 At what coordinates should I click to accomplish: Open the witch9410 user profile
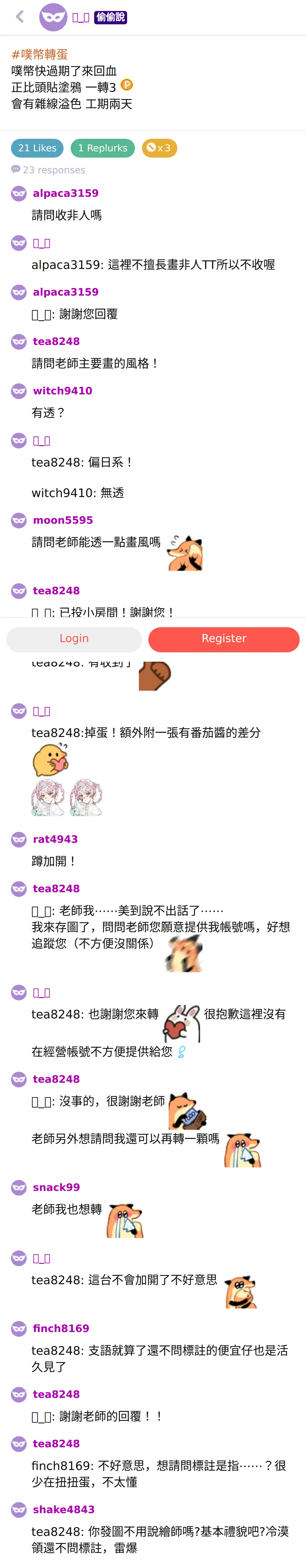[x=62, y=391]
